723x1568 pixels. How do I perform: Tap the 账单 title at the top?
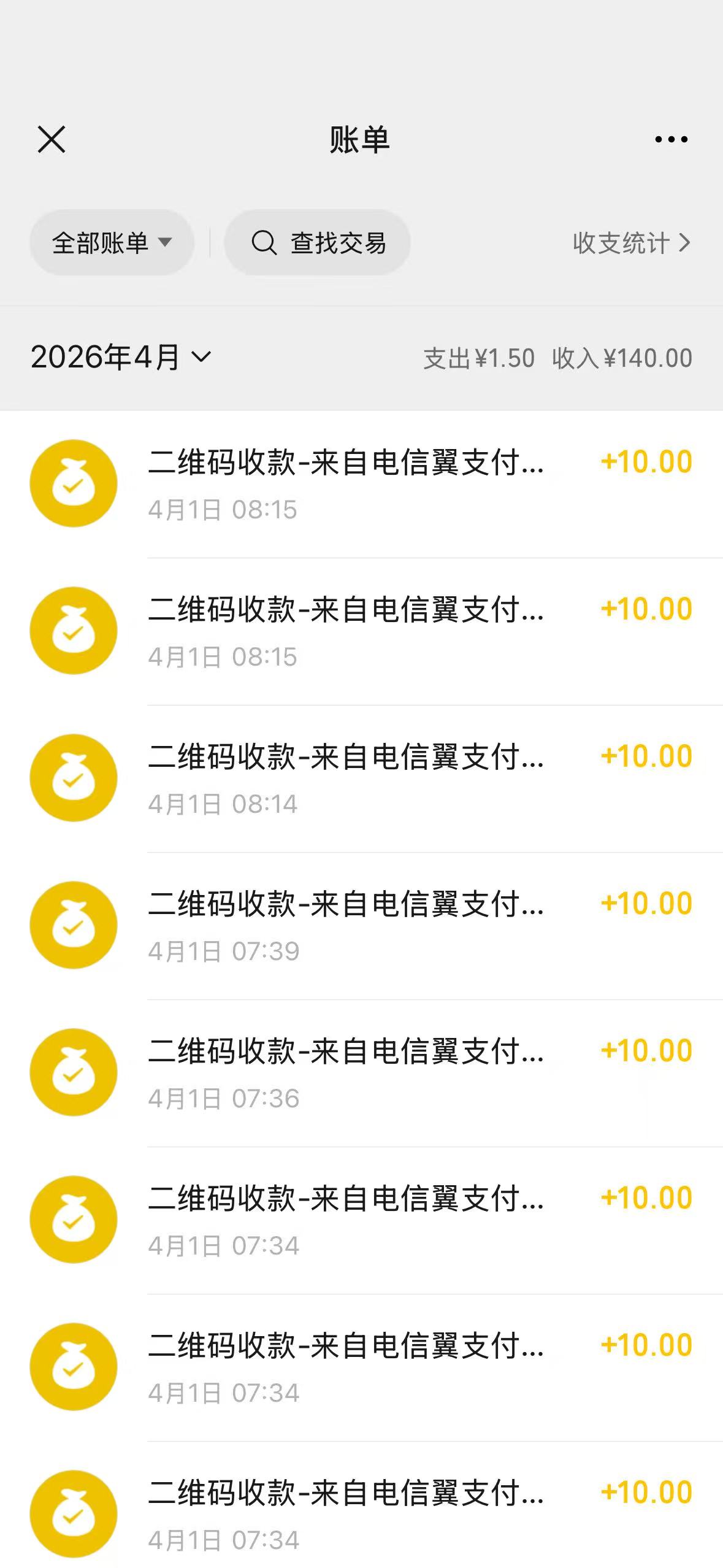361,139
